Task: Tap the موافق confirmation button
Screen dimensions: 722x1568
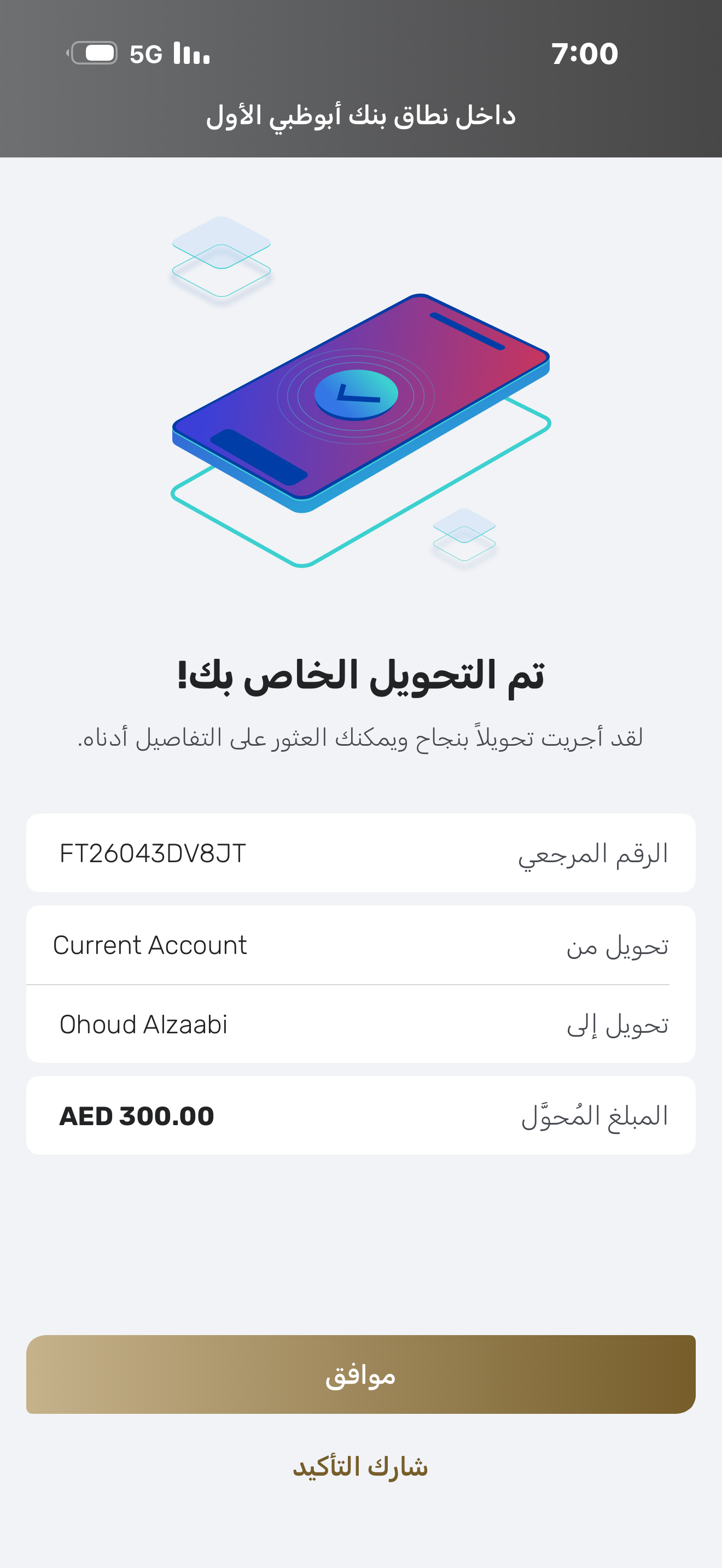Action: [360, 1374]
